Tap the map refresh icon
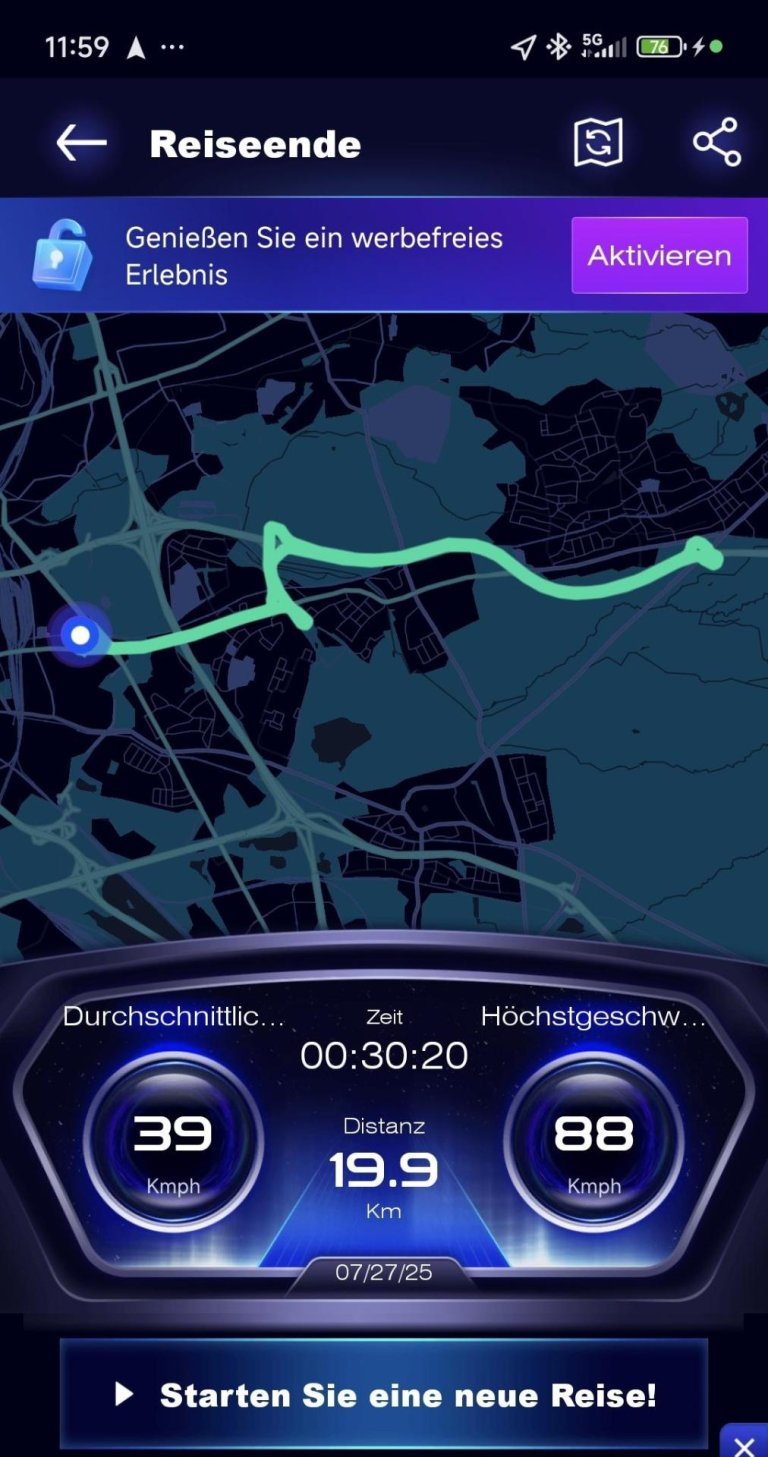768x1457 pixels. point(598,142)
